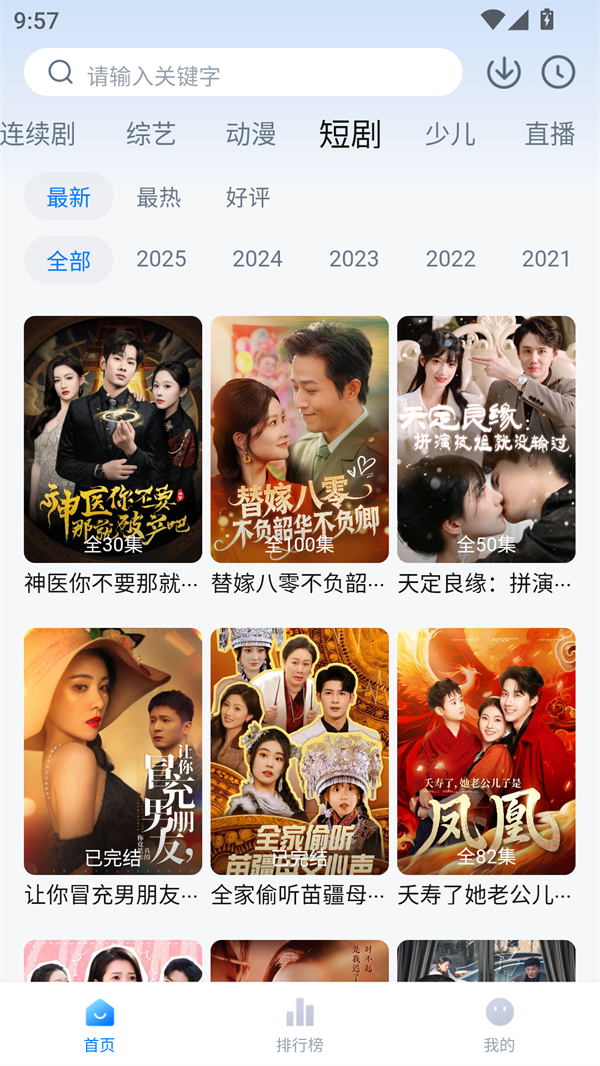Open the drama 天定良缘：拼演…
600x1066 pixels.
point(486,440)
